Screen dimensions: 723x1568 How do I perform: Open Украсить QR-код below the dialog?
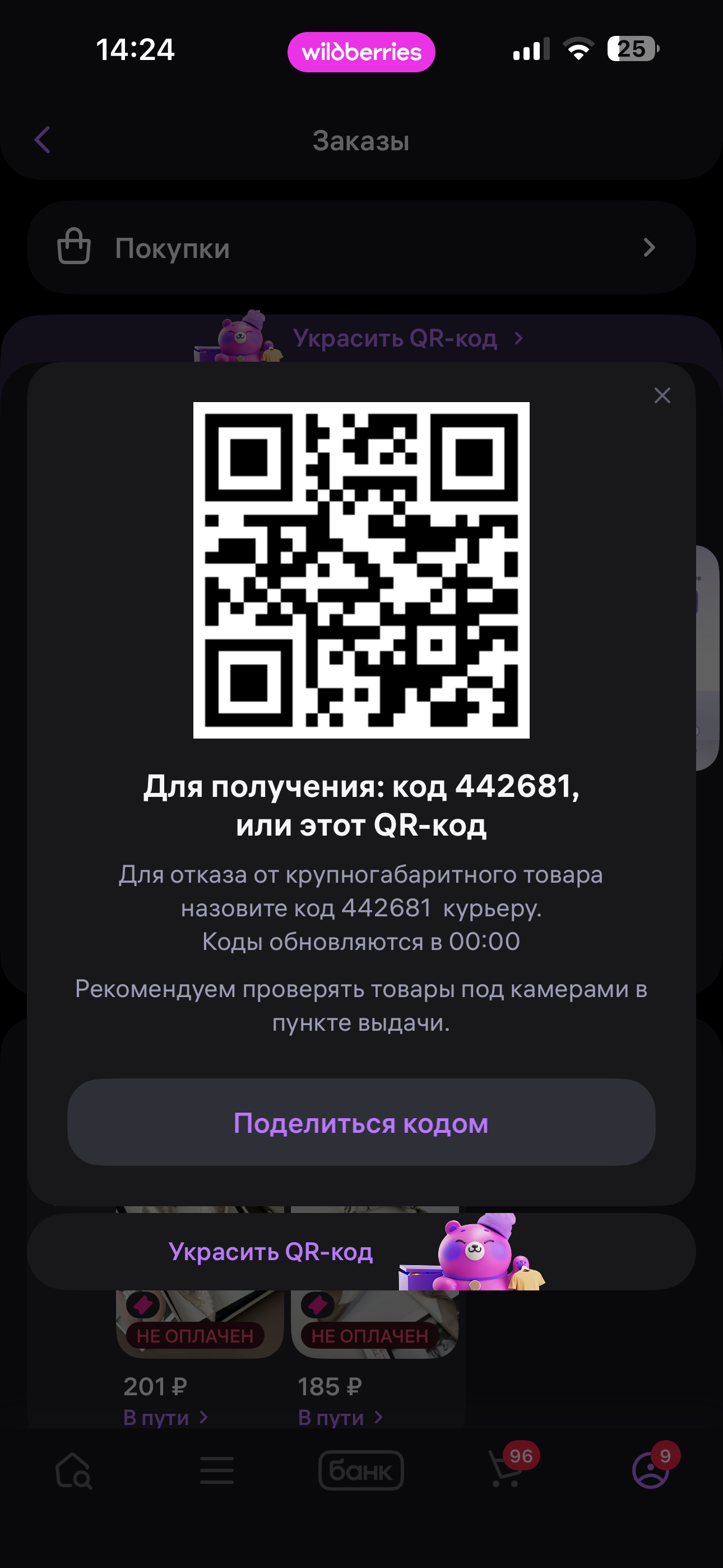pyautogui.click(x=271, y=1252)
